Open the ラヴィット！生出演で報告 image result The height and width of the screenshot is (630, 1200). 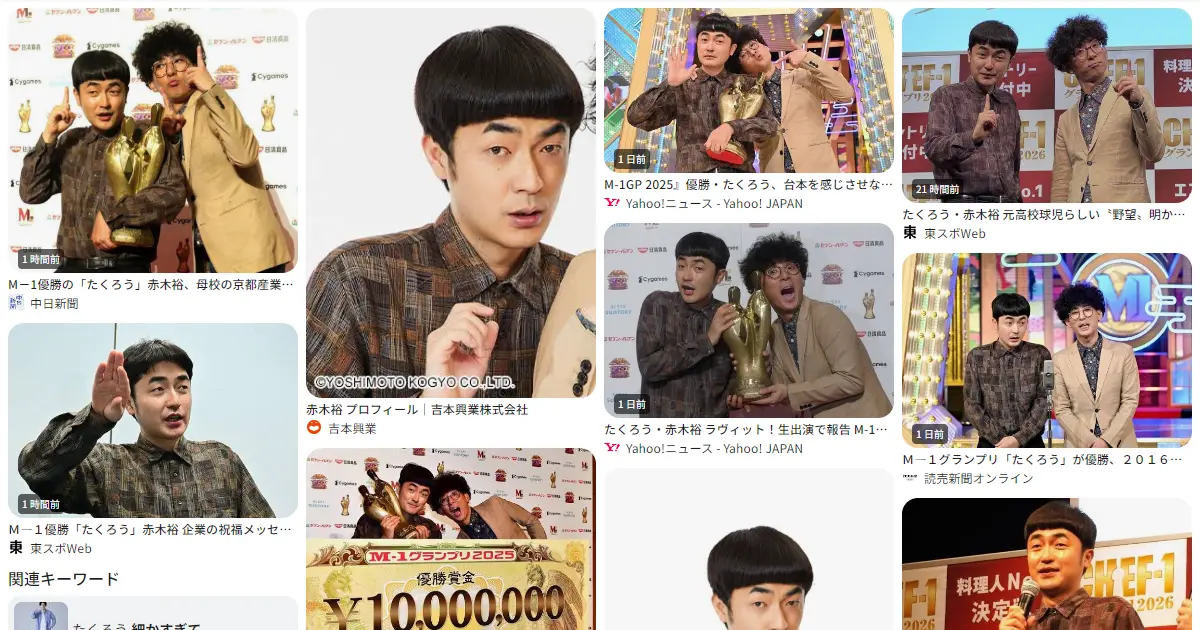pos(748,320)
